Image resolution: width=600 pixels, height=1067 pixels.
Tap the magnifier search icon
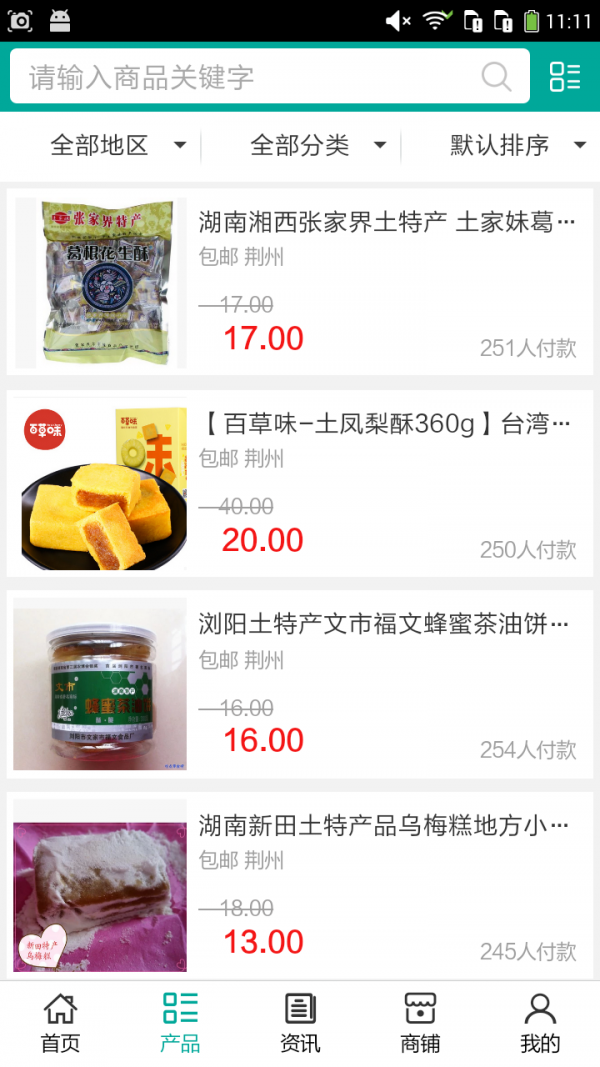[x=496, y=77]
